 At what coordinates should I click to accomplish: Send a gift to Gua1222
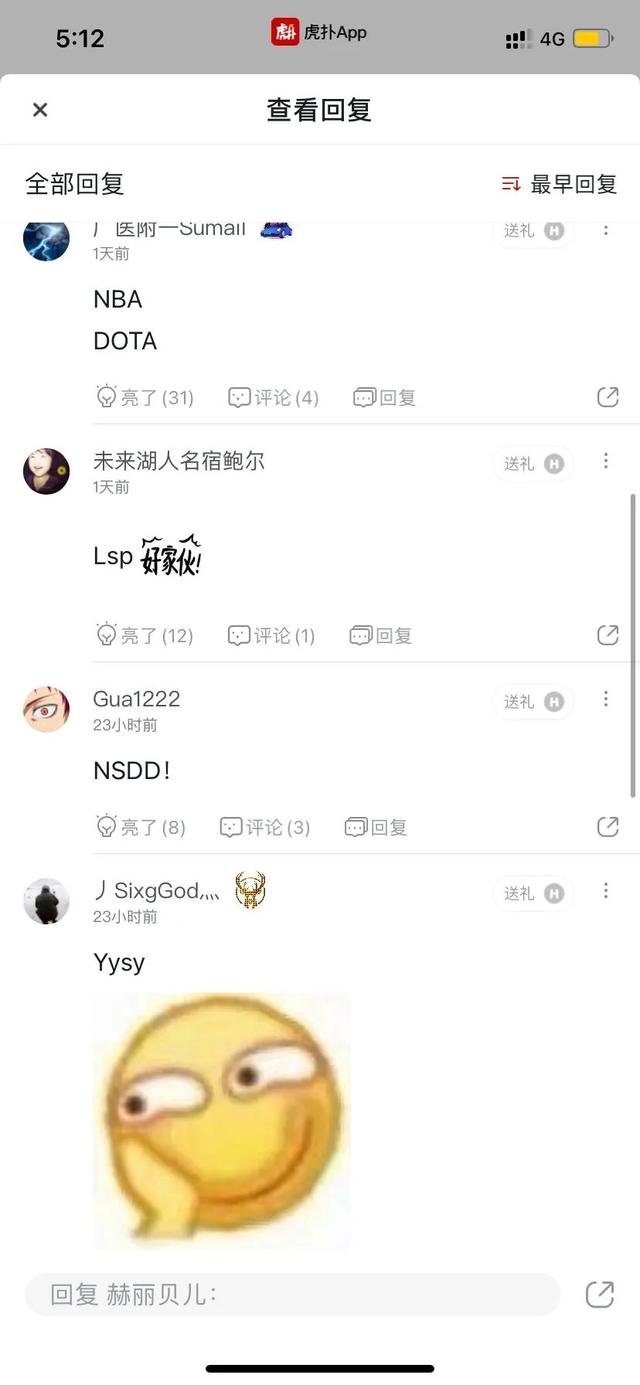[533, 702]
